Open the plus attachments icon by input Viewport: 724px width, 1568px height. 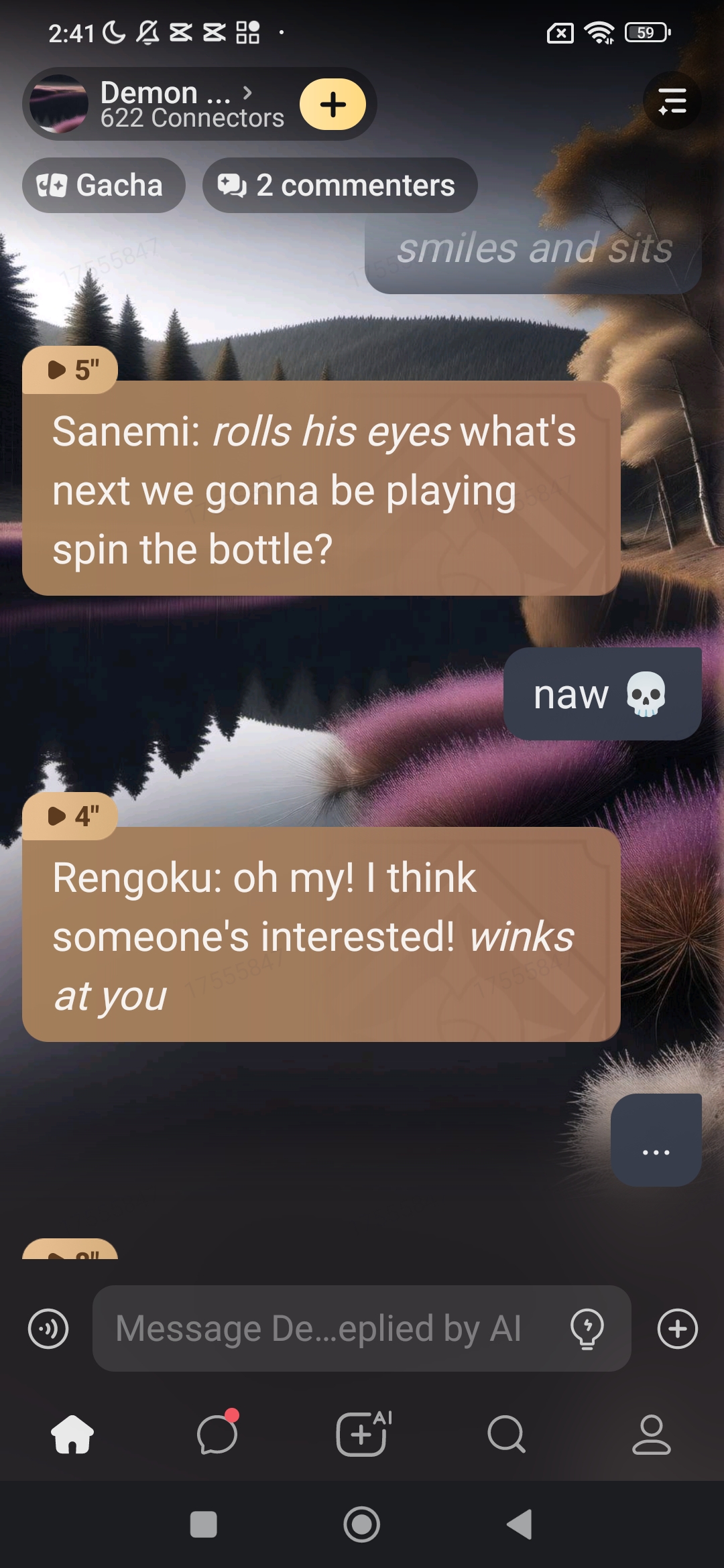pyautogui.click(x=677, y=1329)
